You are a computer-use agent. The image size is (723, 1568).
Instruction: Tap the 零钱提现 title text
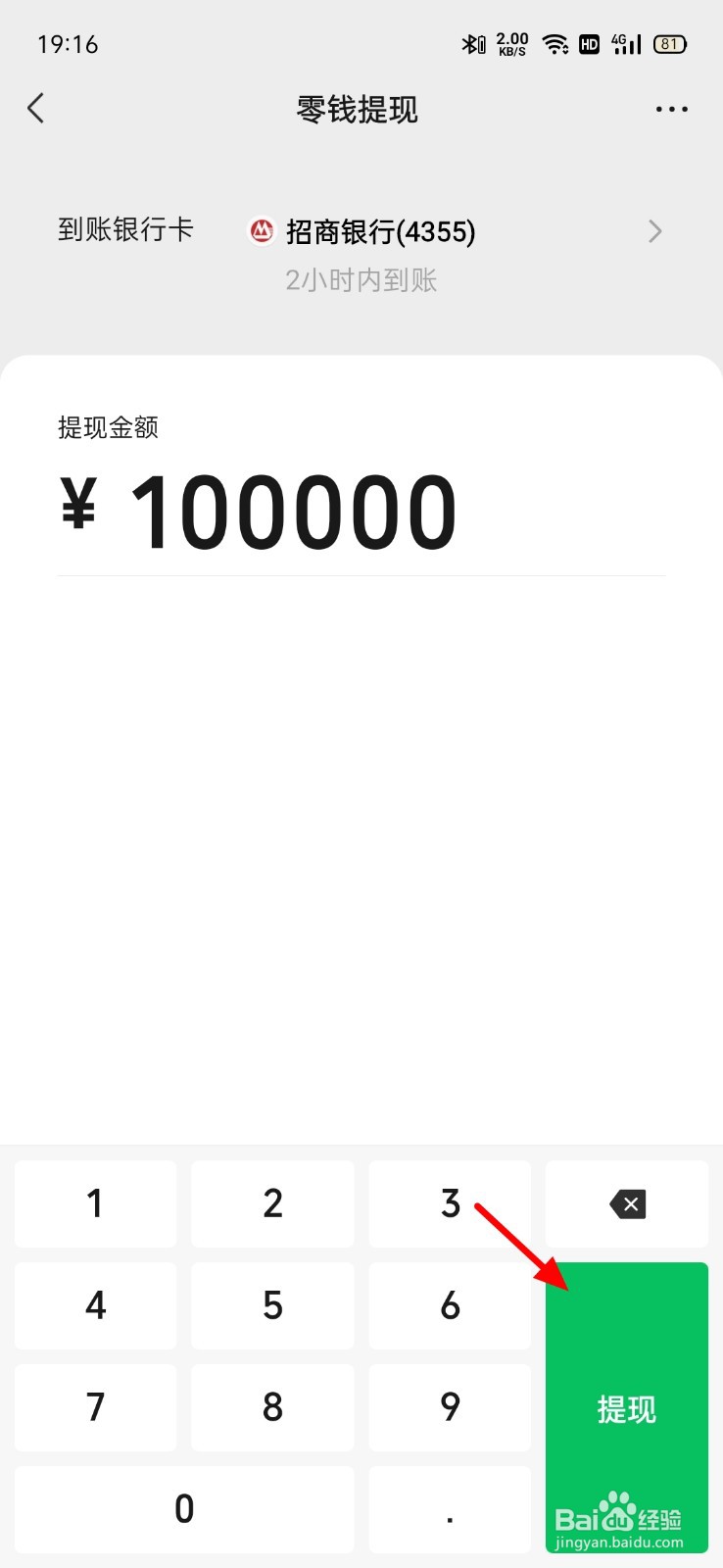[x=357, y=110]
